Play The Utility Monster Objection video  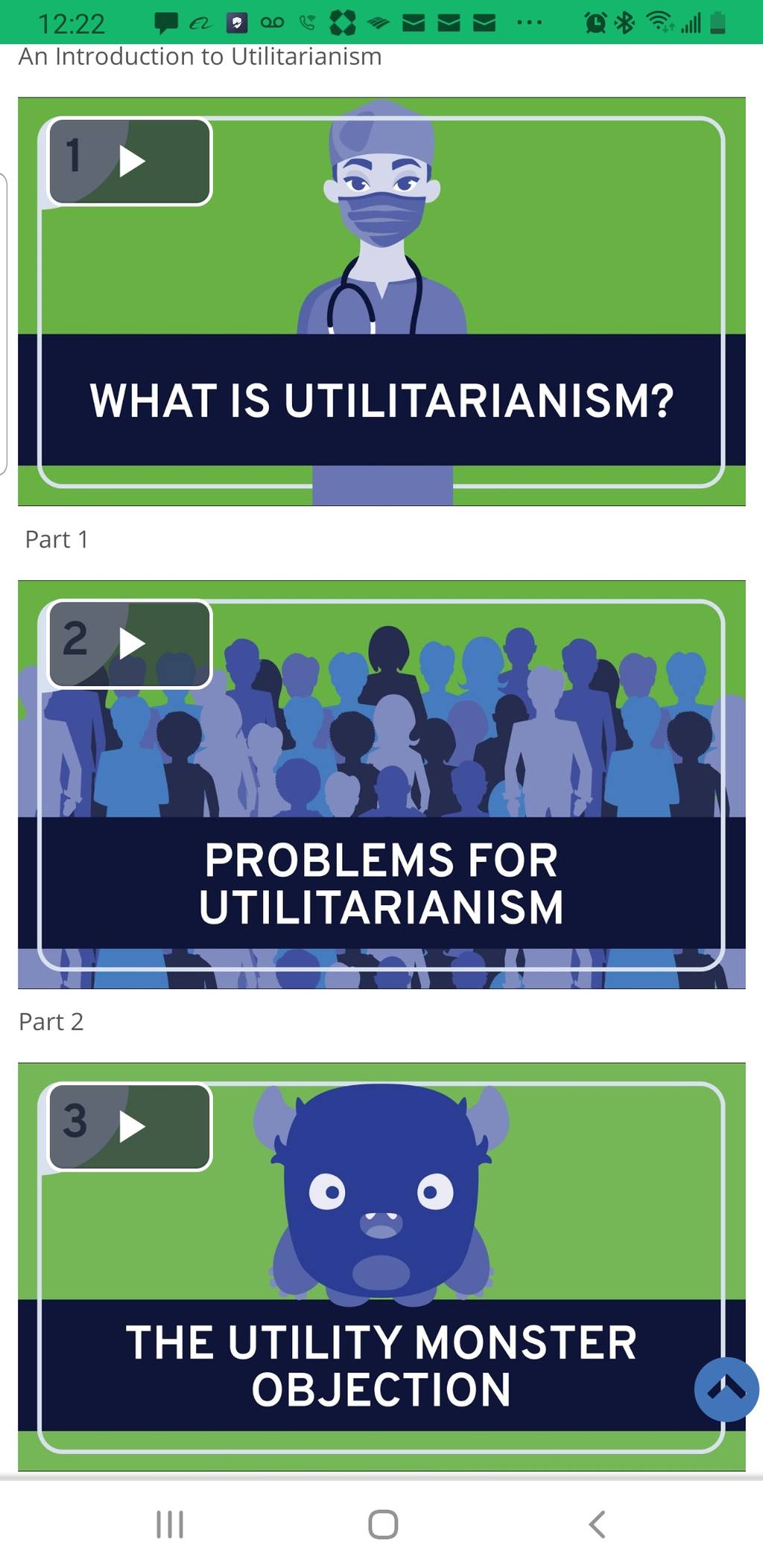pyautogui.click(x=381, y=1266)
